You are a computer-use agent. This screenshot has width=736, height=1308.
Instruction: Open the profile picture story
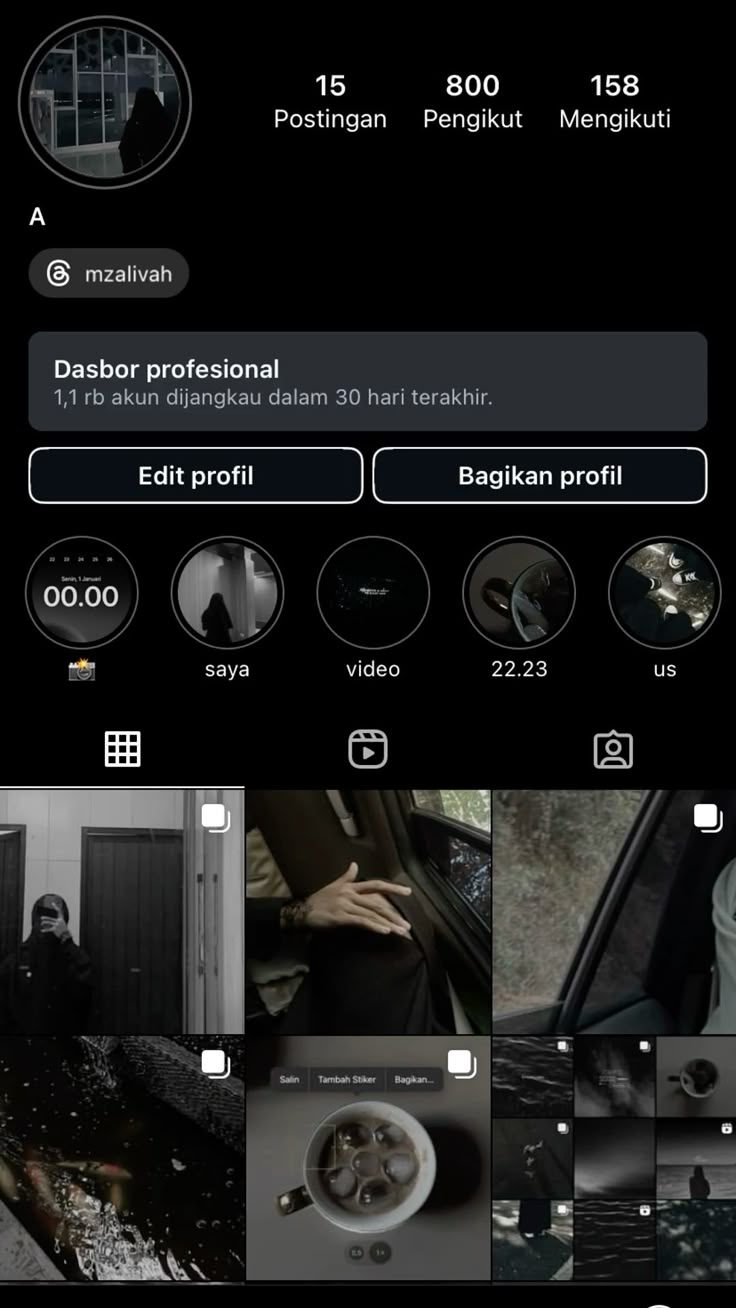(x=105, y=101)
